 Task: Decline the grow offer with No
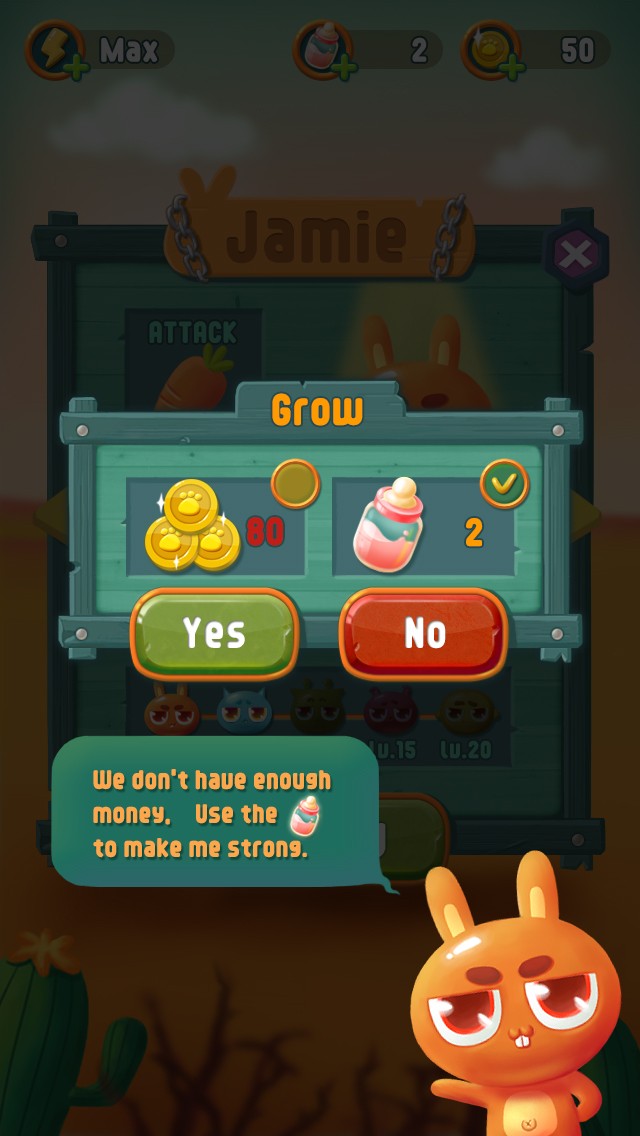tap(424, 633)
